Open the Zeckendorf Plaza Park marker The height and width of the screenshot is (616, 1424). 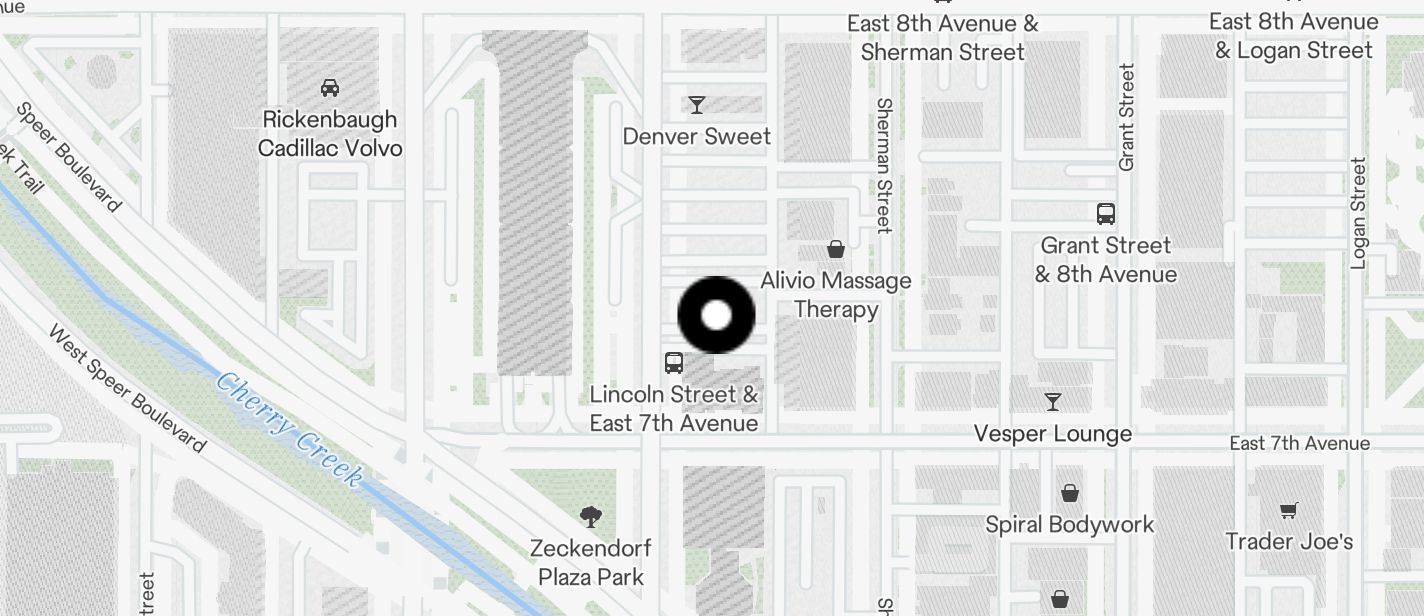[591, 517]
